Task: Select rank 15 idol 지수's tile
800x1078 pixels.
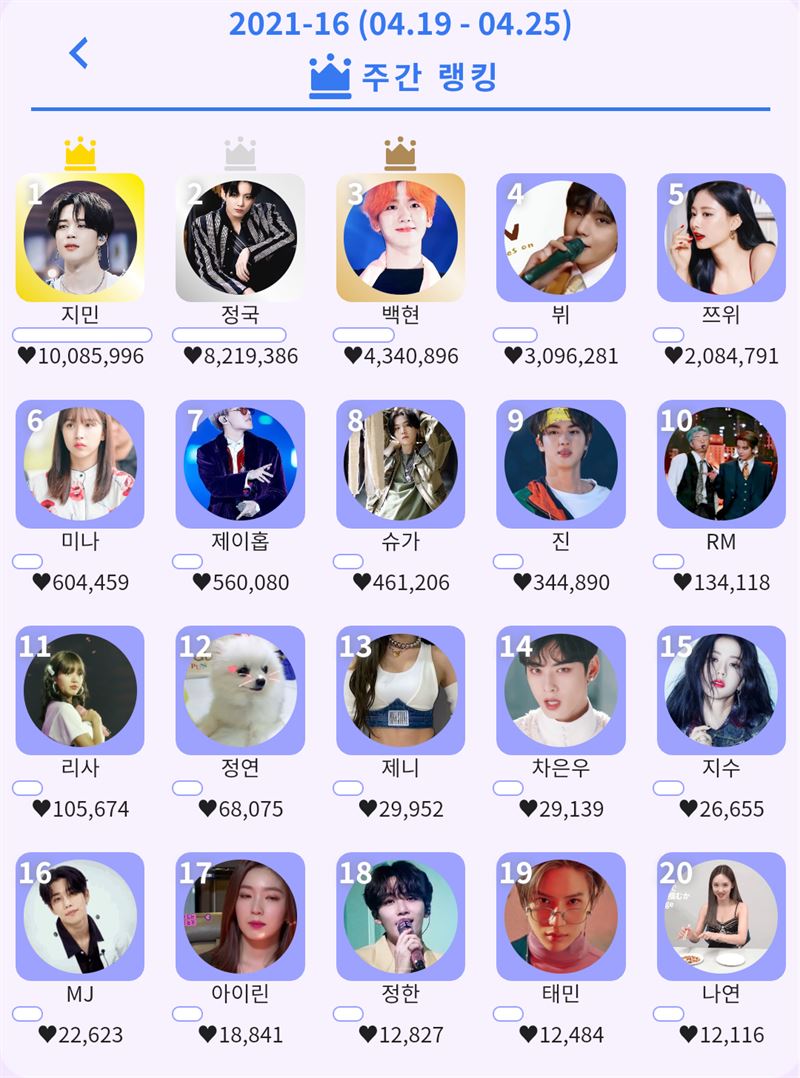Action: click(721, 690)
